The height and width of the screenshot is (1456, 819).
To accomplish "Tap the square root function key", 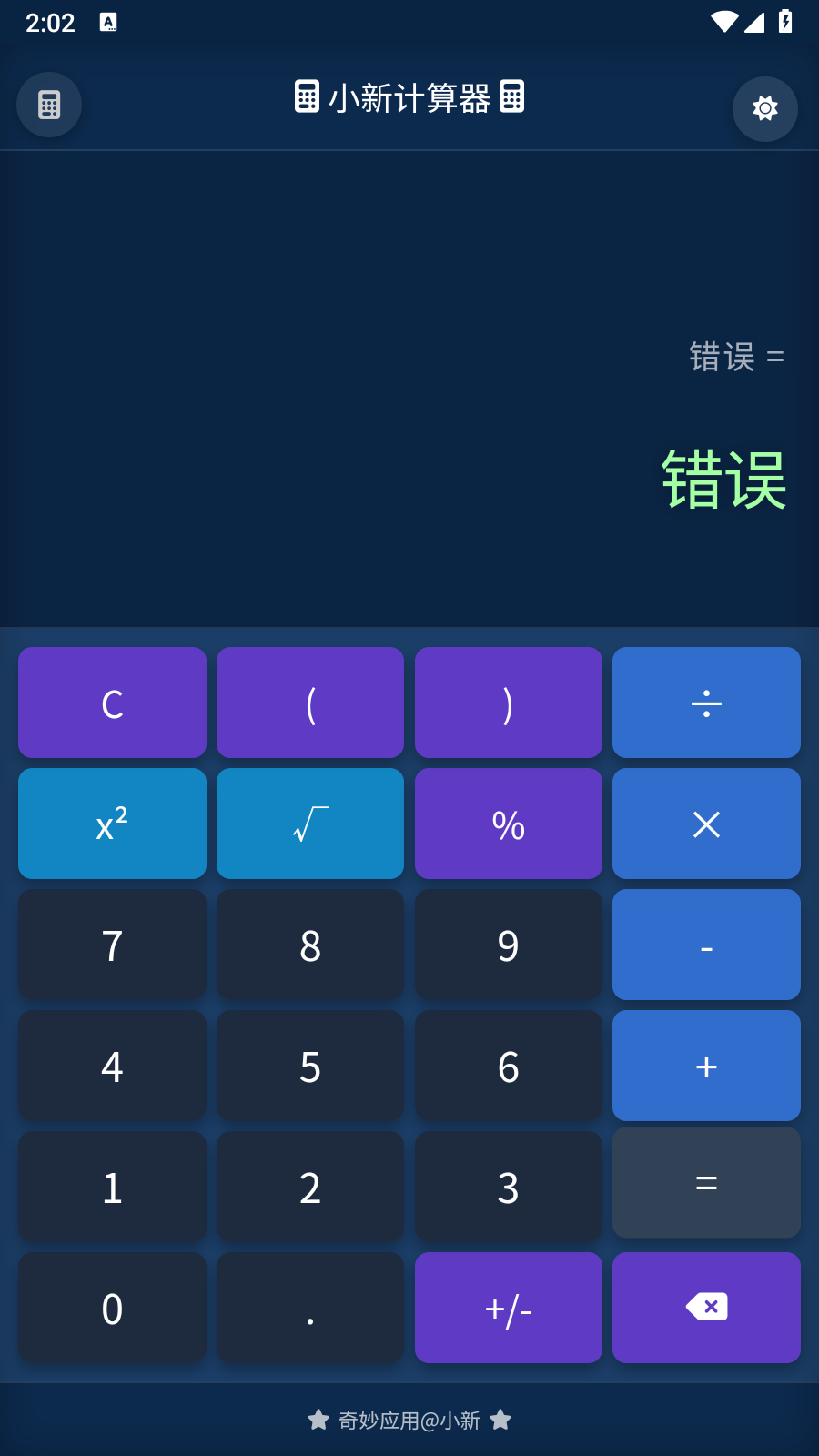I will (x=309, y=824).
